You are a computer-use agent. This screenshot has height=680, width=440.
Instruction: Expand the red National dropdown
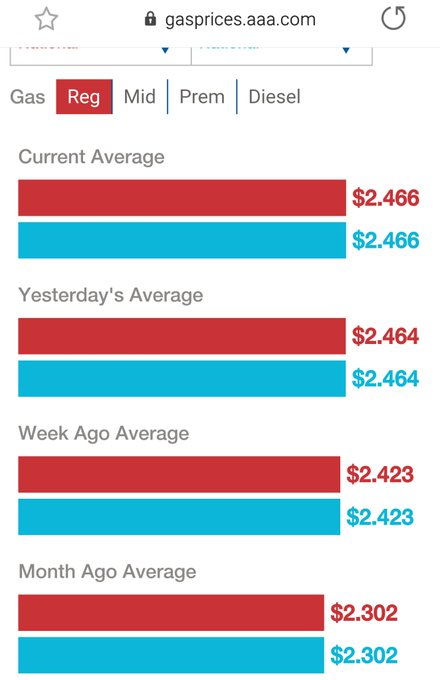(101, 56)
